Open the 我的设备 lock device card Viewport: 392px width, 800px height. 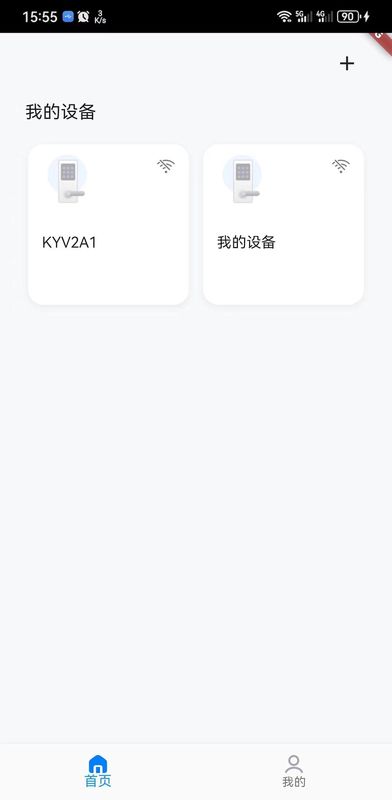pos(283,224)
